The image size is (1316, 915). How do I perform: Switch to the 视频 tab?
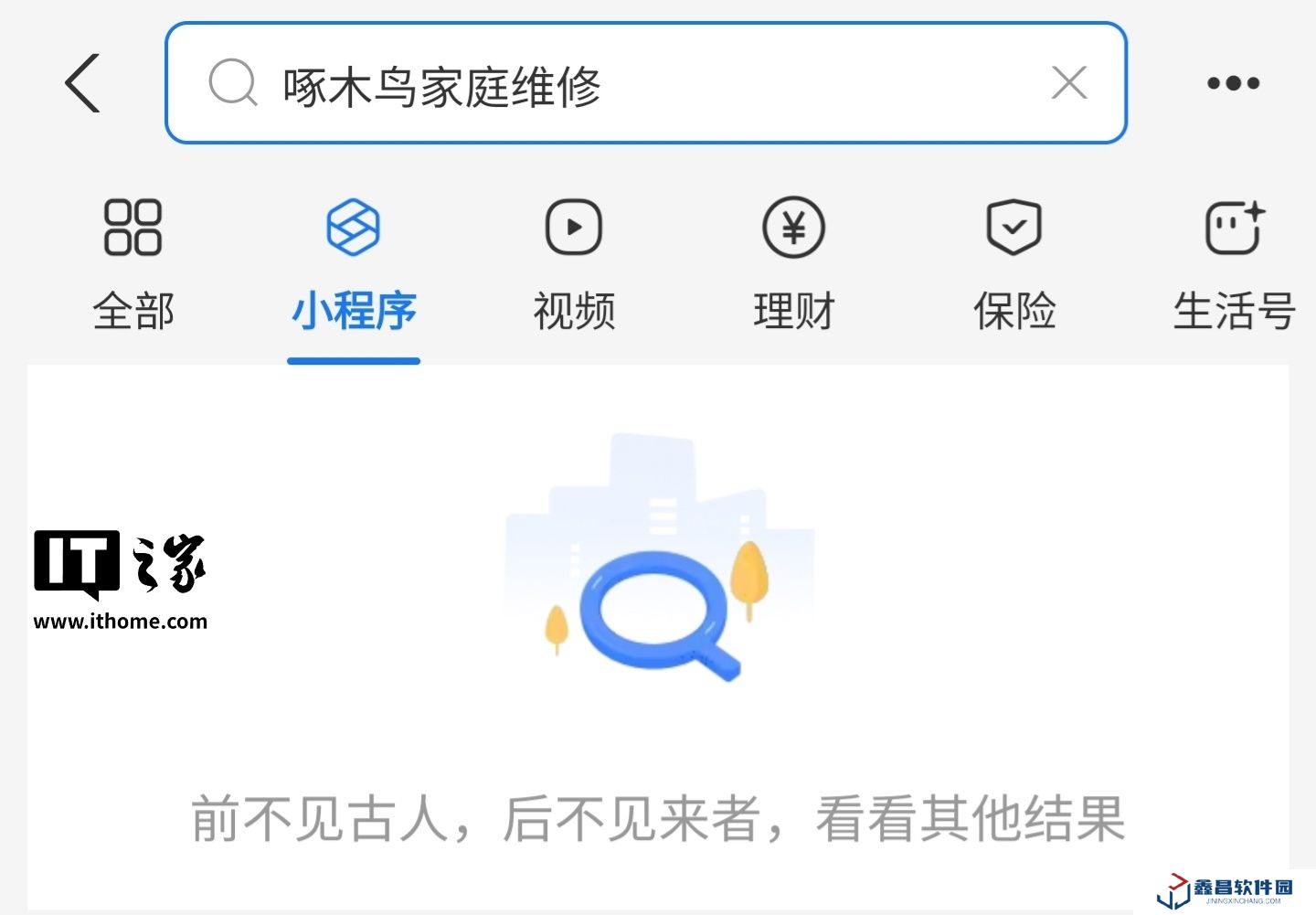(574, 265)
